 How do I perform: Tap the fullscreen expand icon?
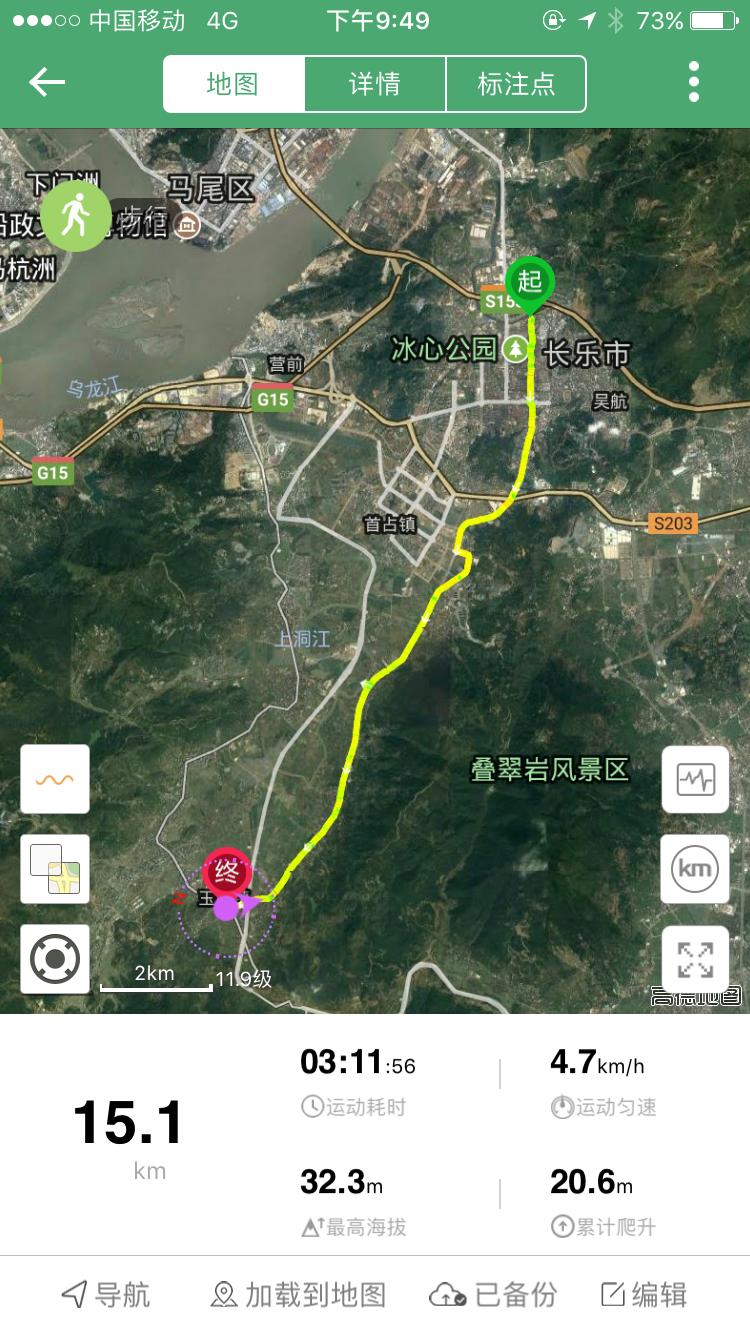click(694, 958)
